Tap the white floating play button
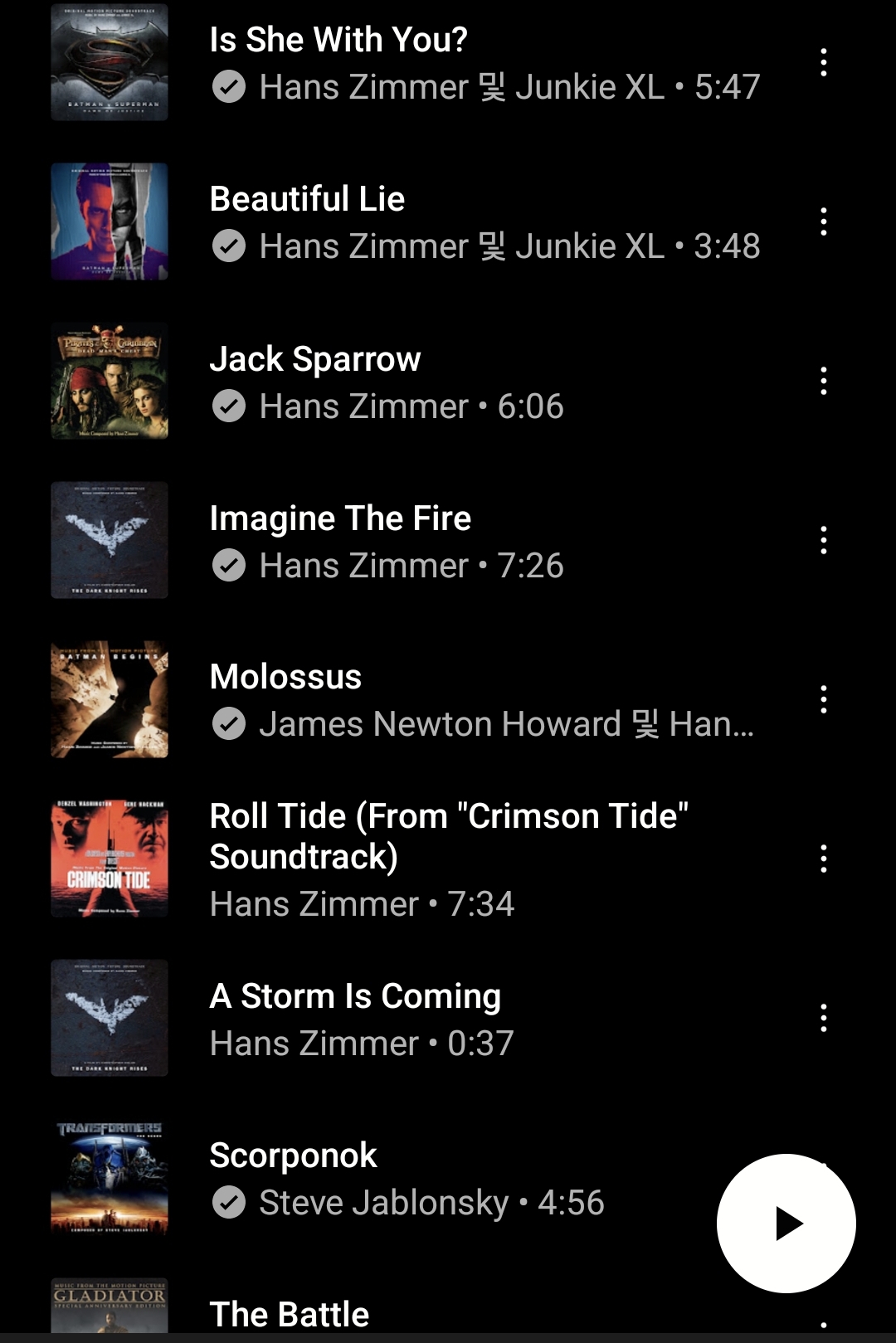896x1343 pixels. pos(786,1224)
